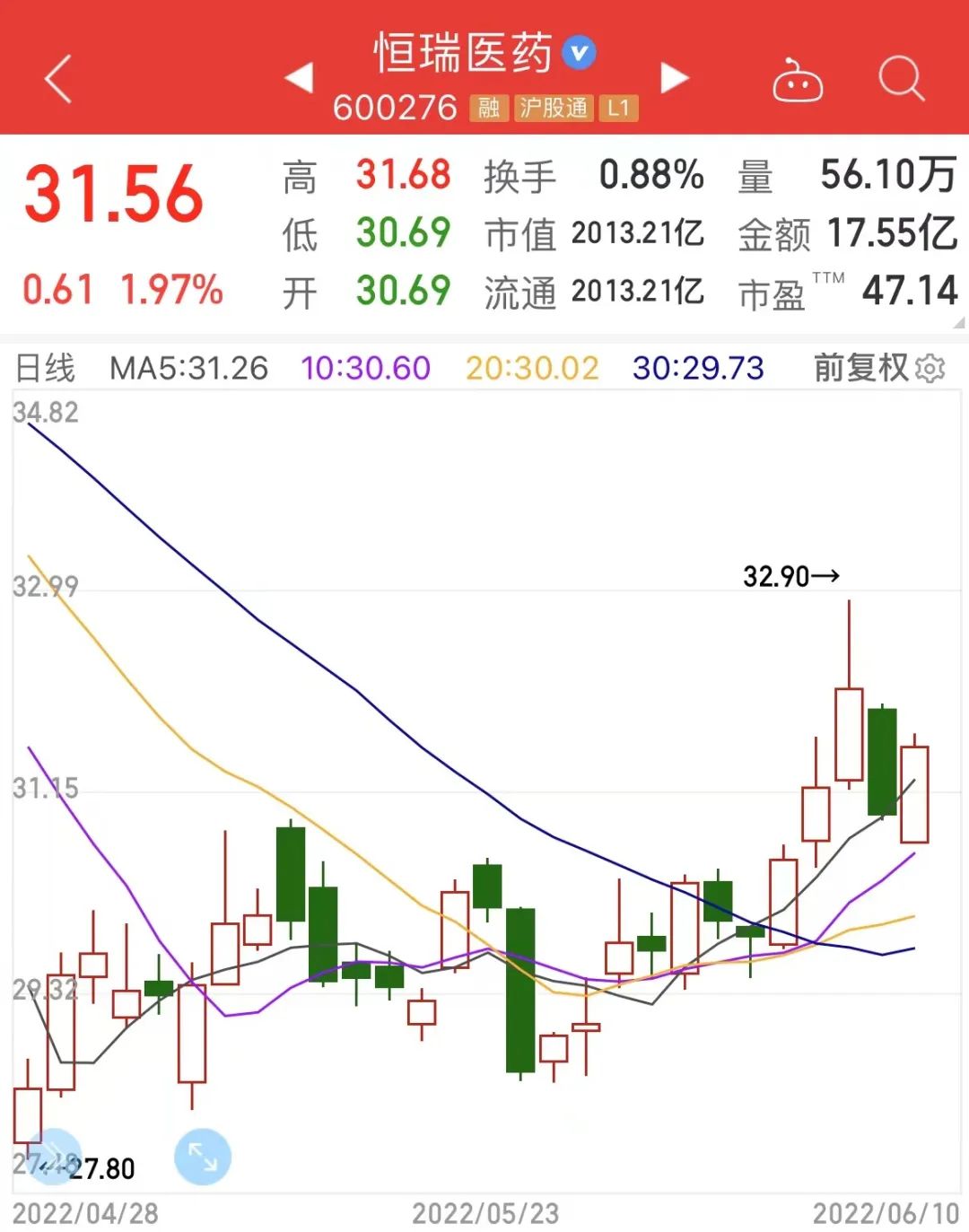Open the robot assistant
969x1232 pixels.
798,81
